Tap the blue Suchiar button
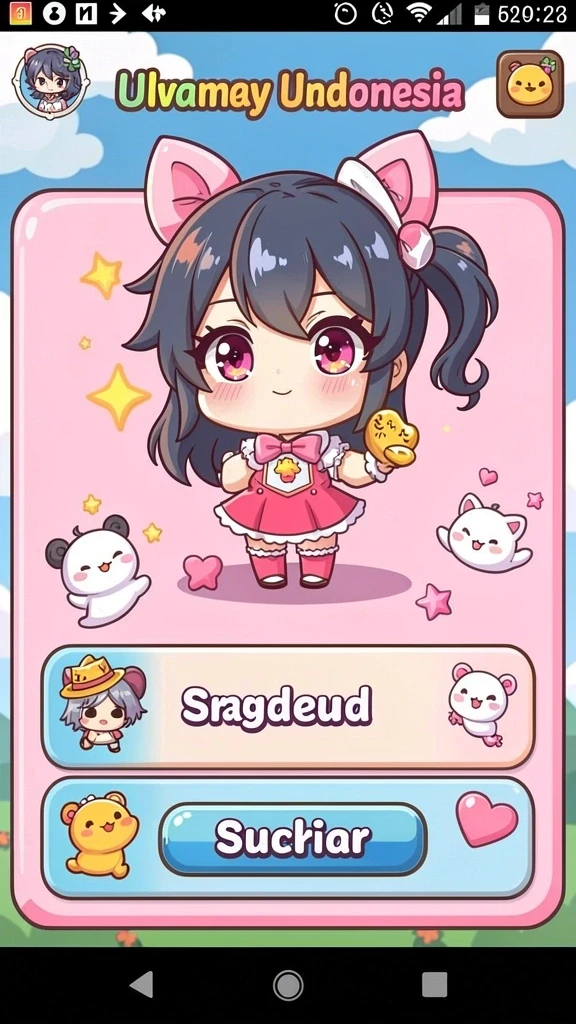The height and width of the screenshot is (1024, 576). click(x=293, y=839)
